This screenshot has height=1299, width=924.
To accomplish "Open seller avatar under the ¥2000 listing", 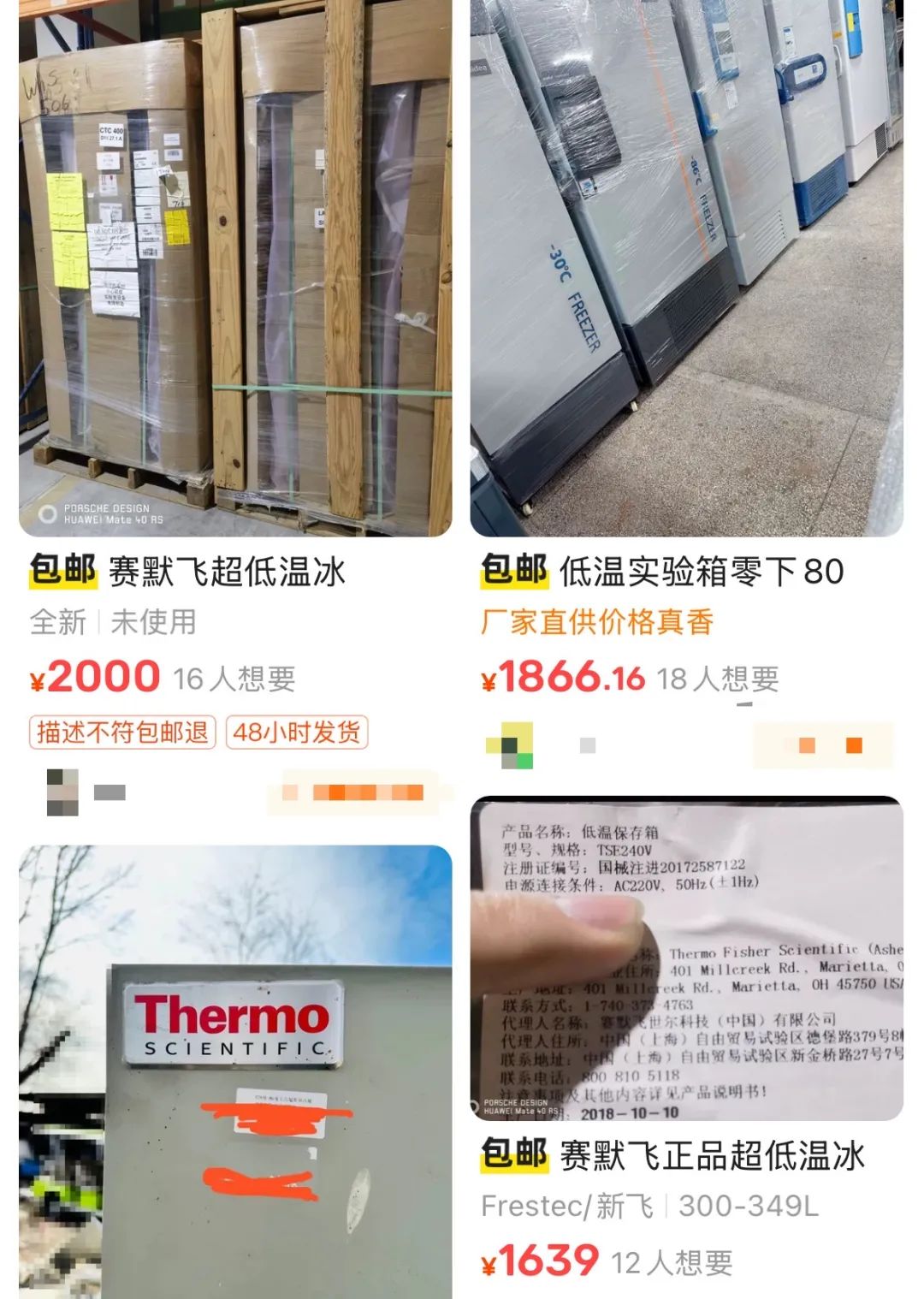I will coord(62,792).
